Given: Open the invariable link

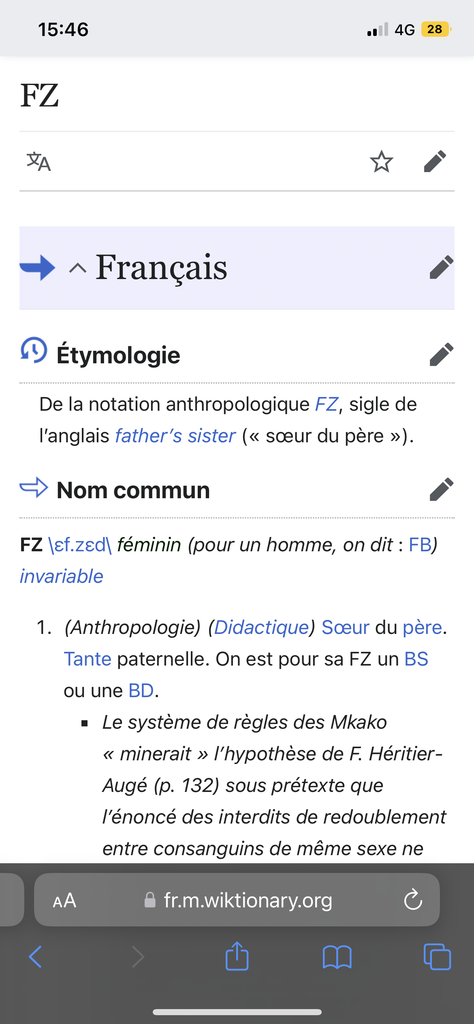Looking at the screenshot, I should tap(61, 576).
